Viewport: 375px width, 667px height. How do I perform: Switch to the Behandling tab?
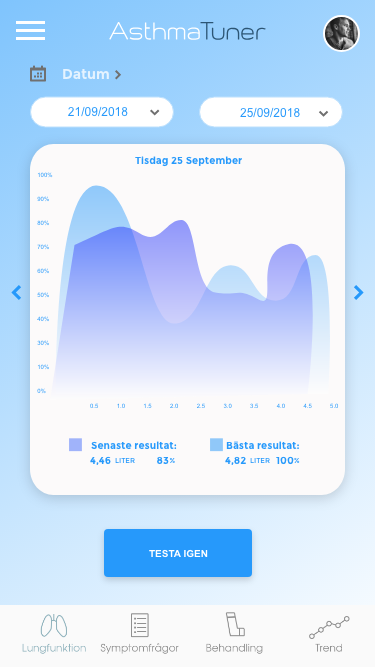[x=234, y=633]
